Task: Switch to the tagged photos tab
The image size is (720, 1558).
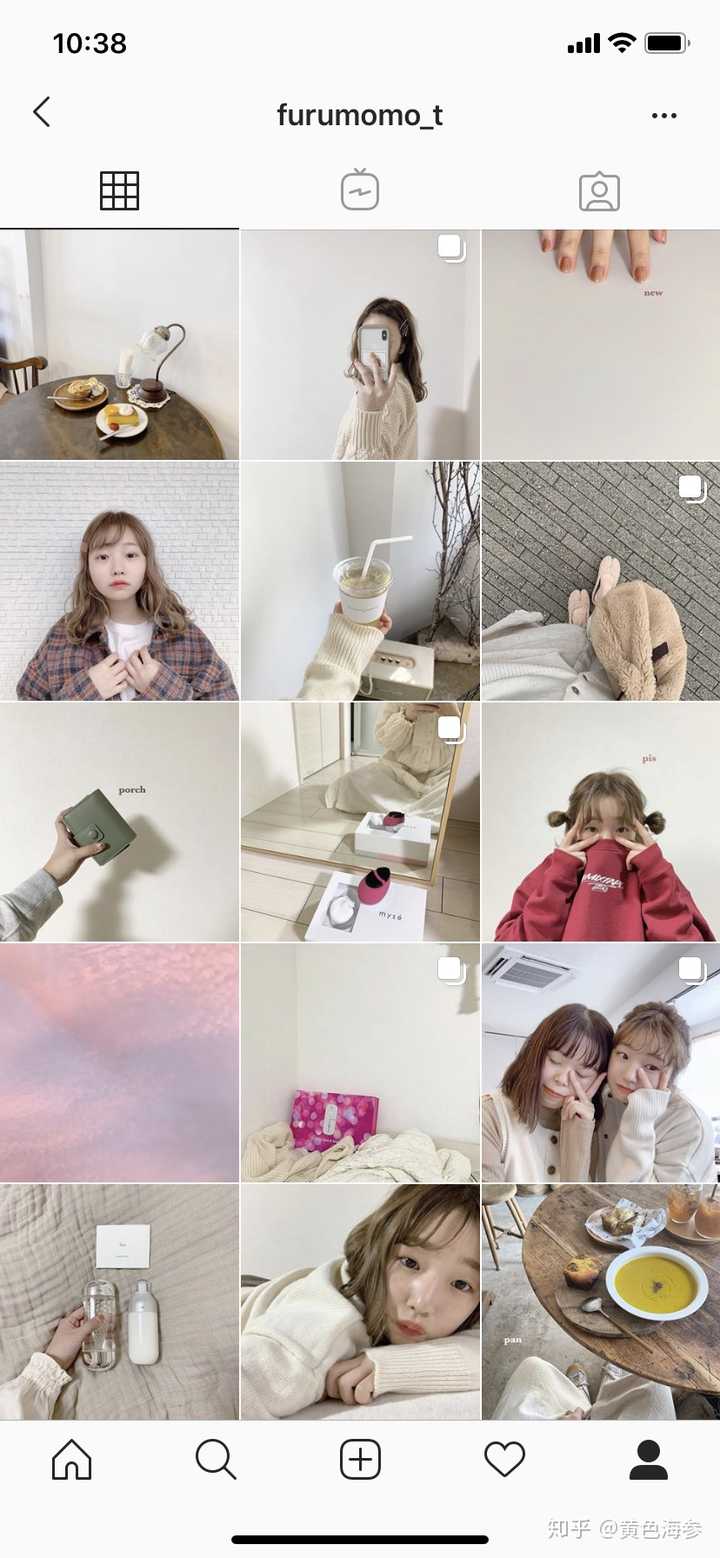Action: click(x=600, y=191)
